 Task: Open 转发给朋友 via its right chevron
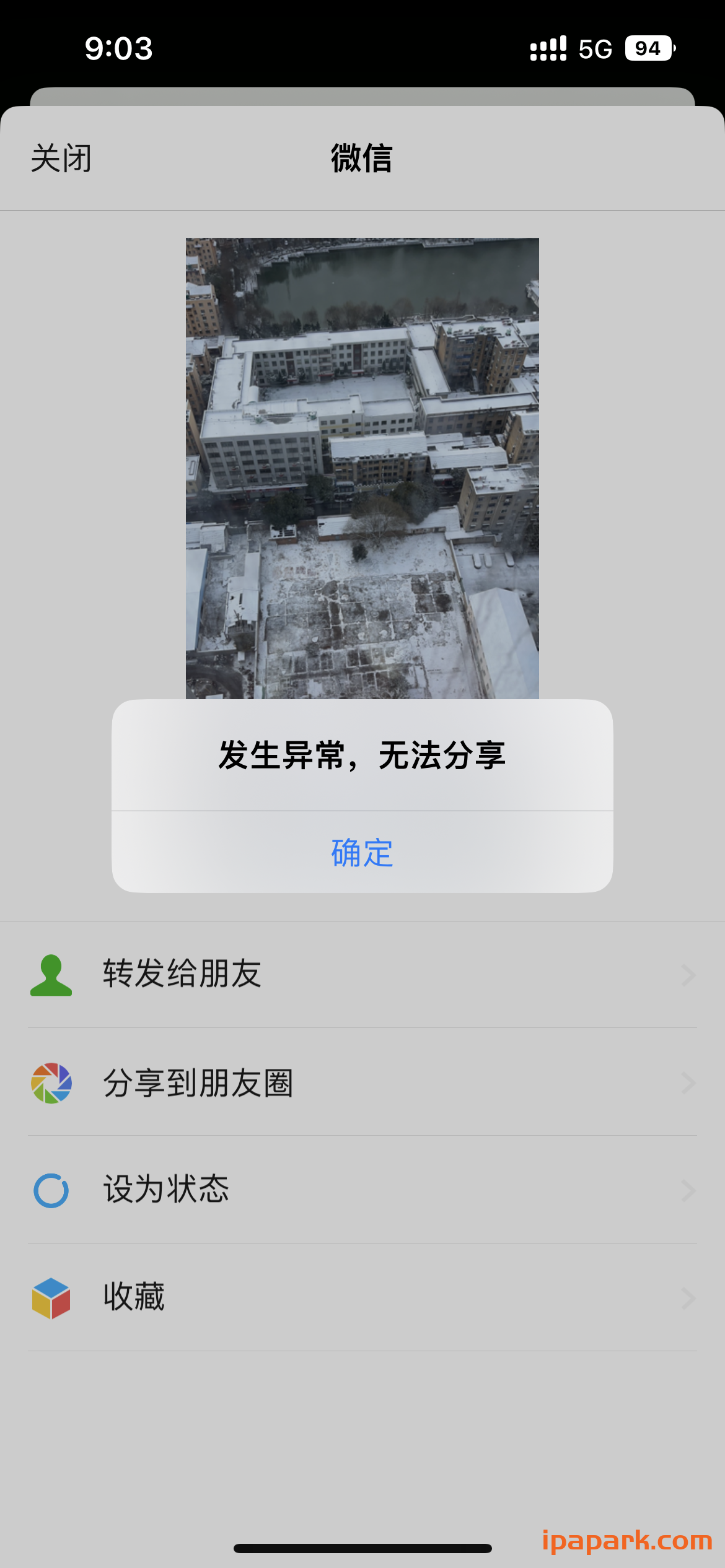pos(688,975)
